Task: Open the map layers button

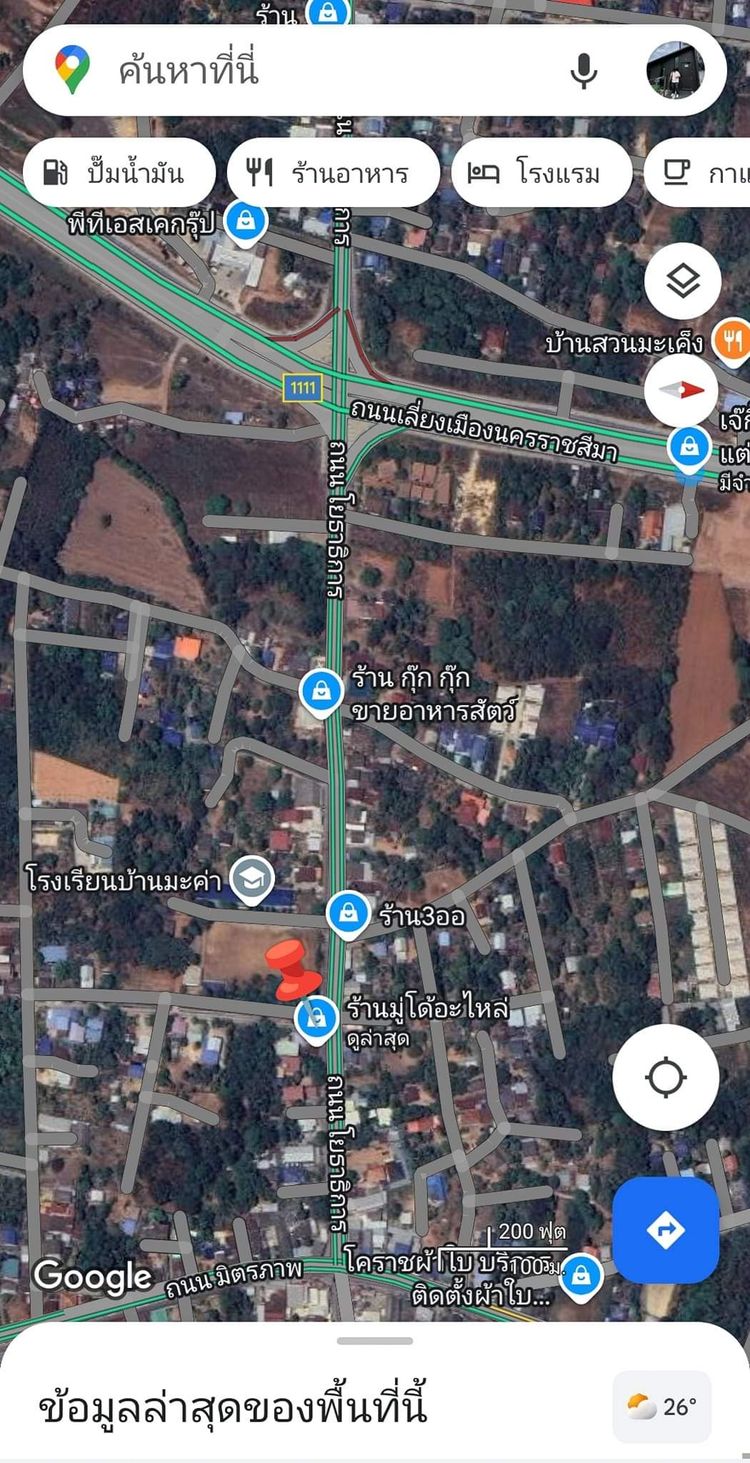Action: (x=683, y=281)
